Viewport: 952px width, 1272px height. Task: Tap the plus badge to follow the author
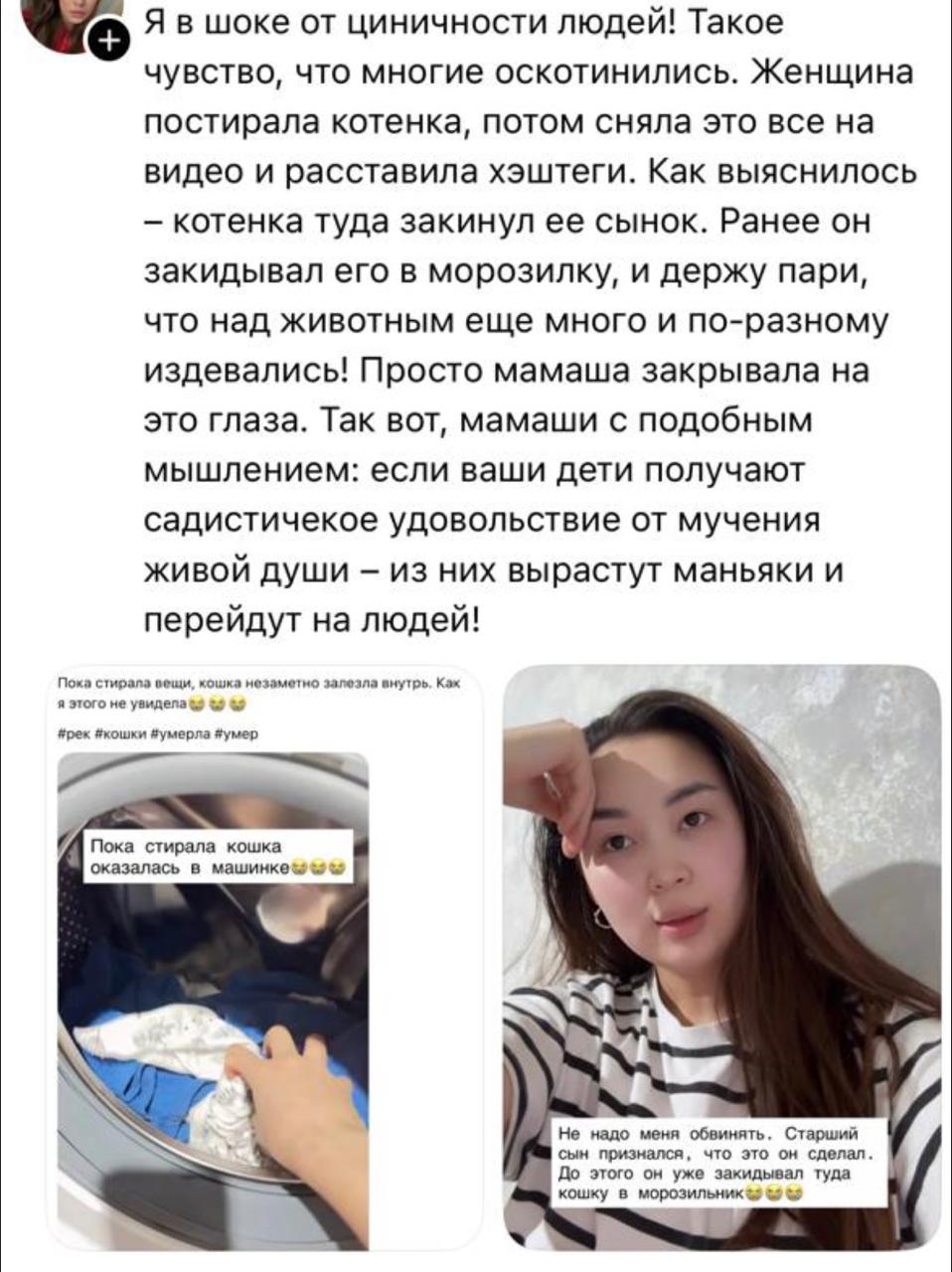coord(110,42)
